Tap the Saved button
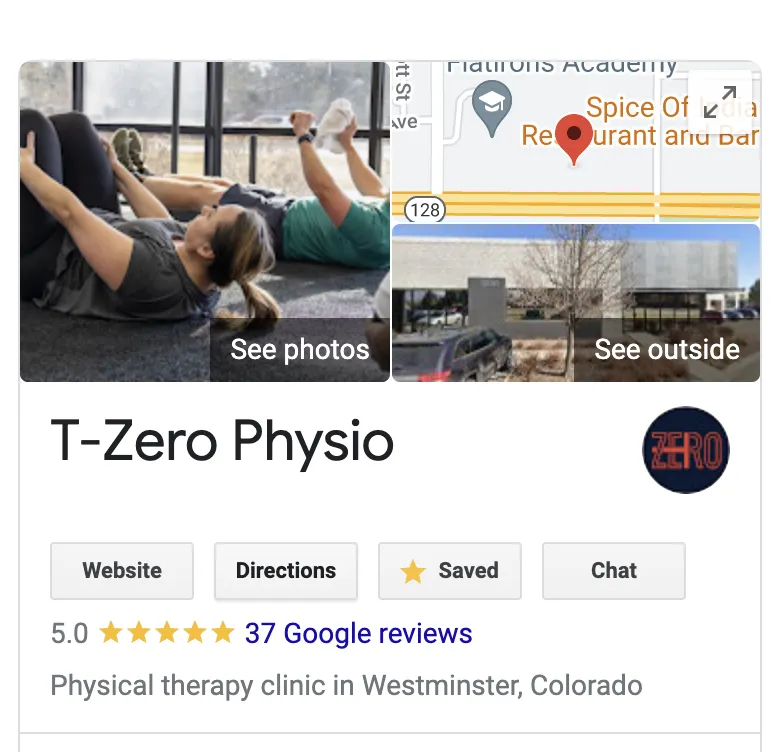The image size is (780, 752). point(450,571)
